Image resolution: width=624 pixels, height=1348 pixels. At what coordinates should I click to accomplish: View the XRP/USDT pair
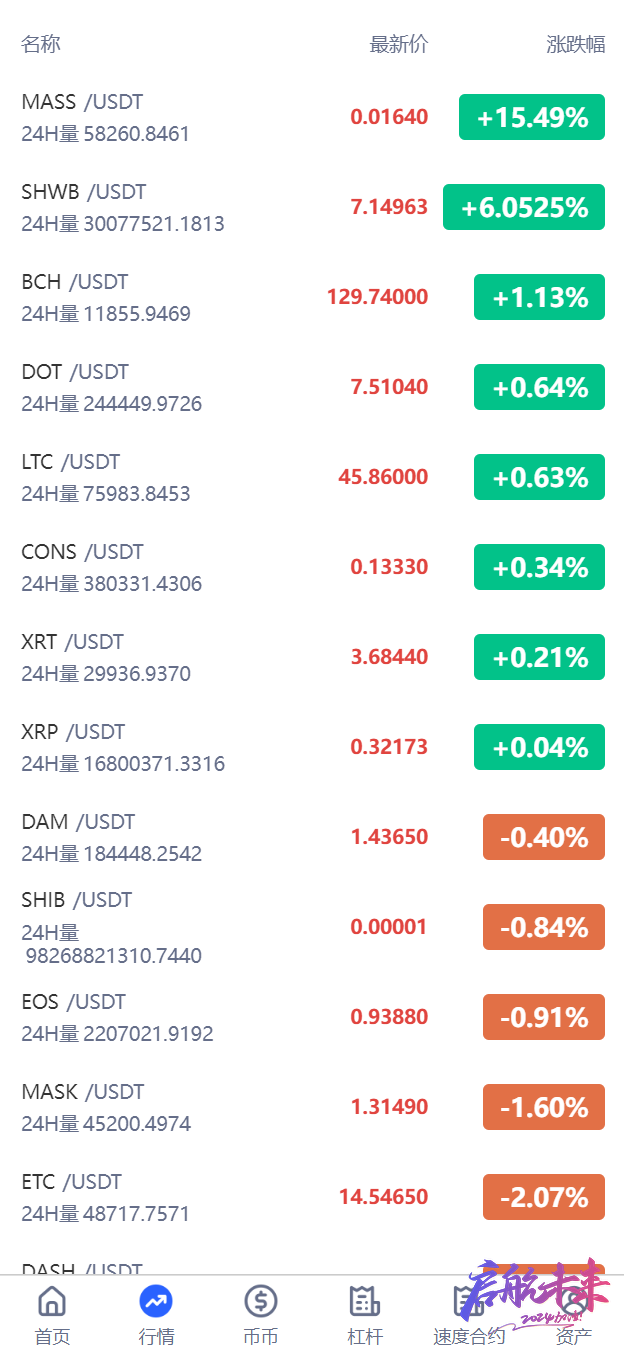tap(312, 747)
